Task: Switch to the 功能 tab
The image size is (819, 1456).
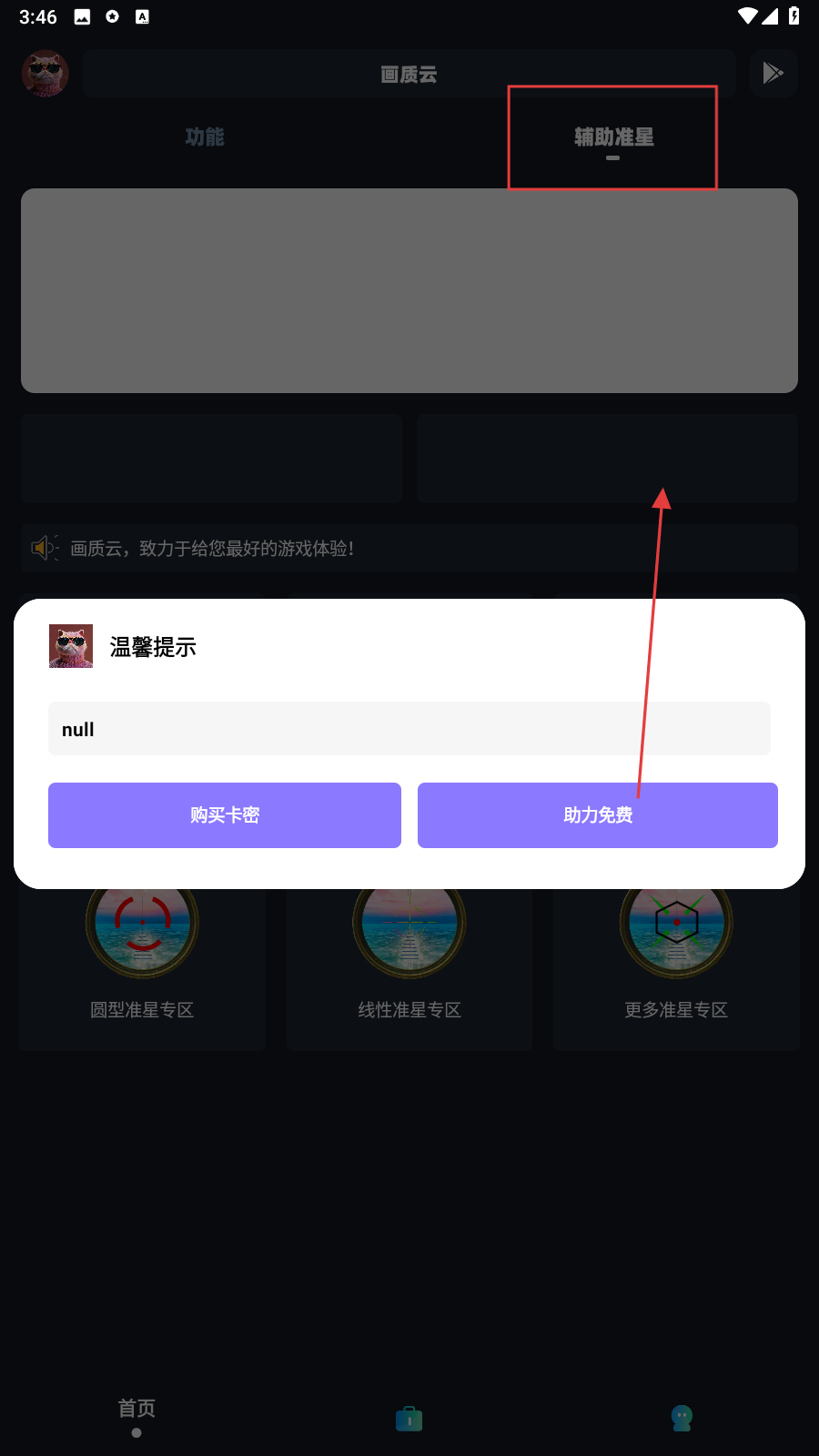Action: (x=205, y=137)
